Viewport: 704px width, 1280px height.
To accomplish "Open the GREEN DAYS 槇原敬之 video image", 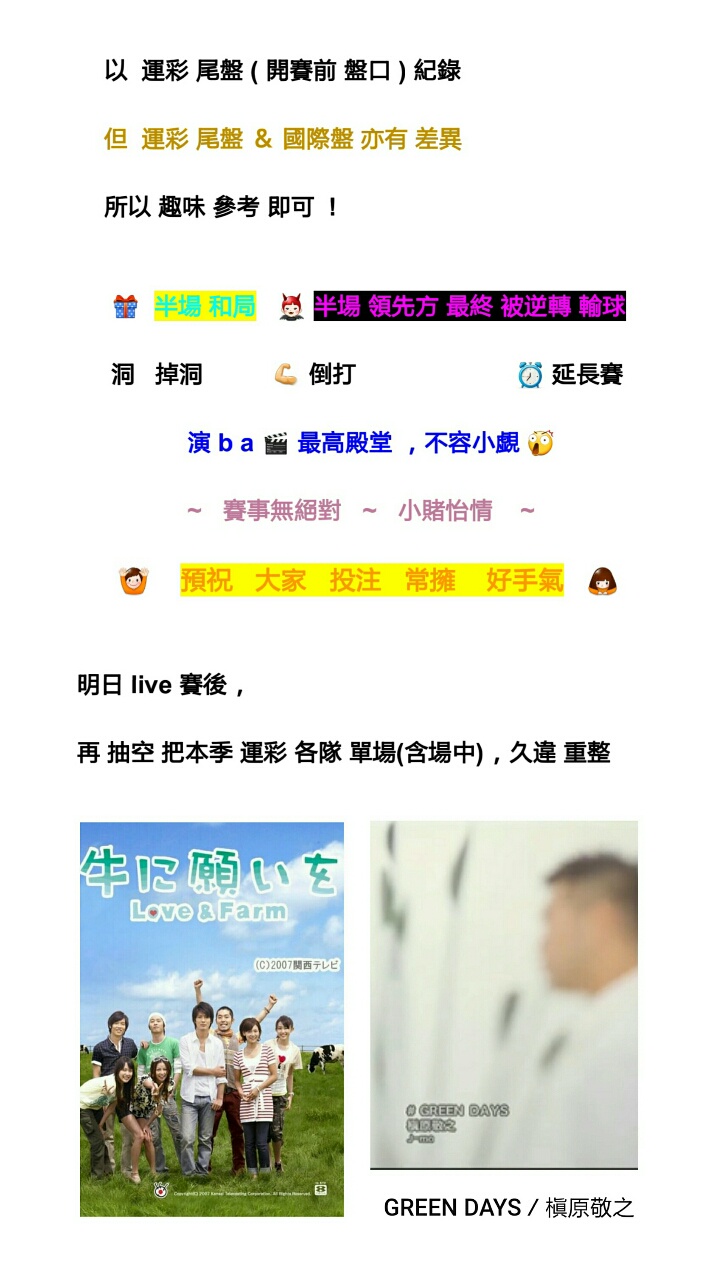I will (x=504, y=994).
